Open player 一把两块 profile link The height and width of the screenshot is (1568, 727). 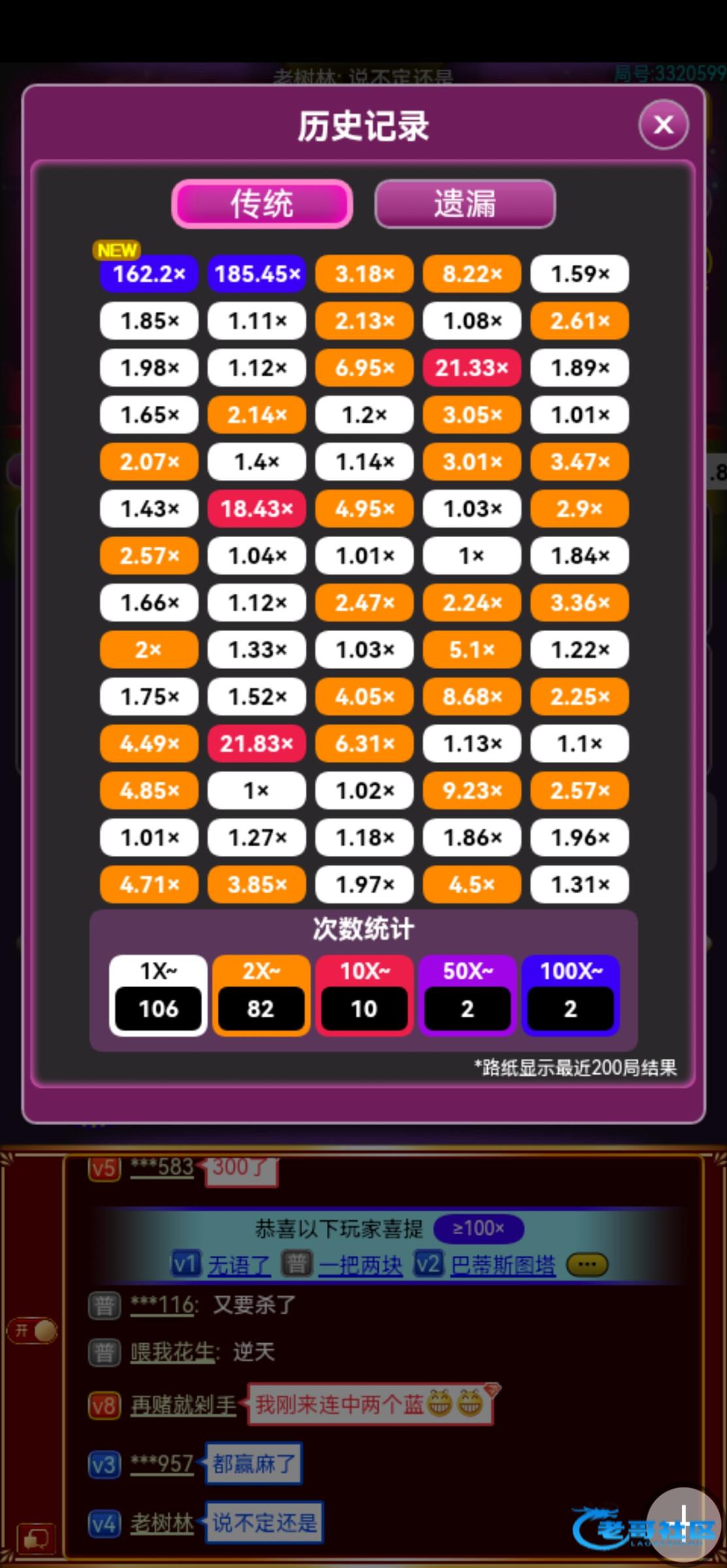[360, 1266]
